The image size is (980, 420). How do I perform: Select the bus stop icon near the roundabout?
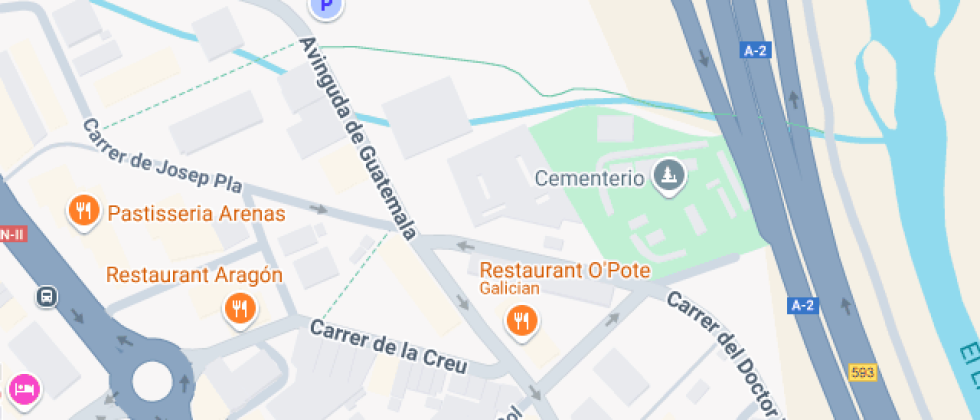[x=47, y=297]
